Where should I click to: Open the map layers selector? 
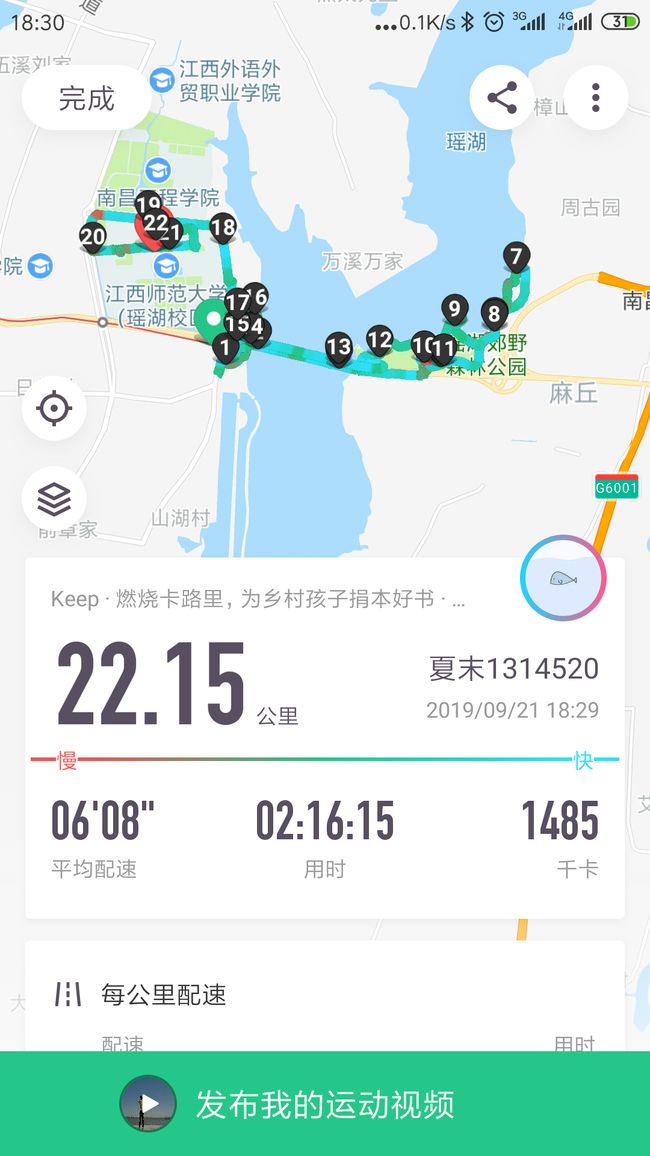coord(54,499)
